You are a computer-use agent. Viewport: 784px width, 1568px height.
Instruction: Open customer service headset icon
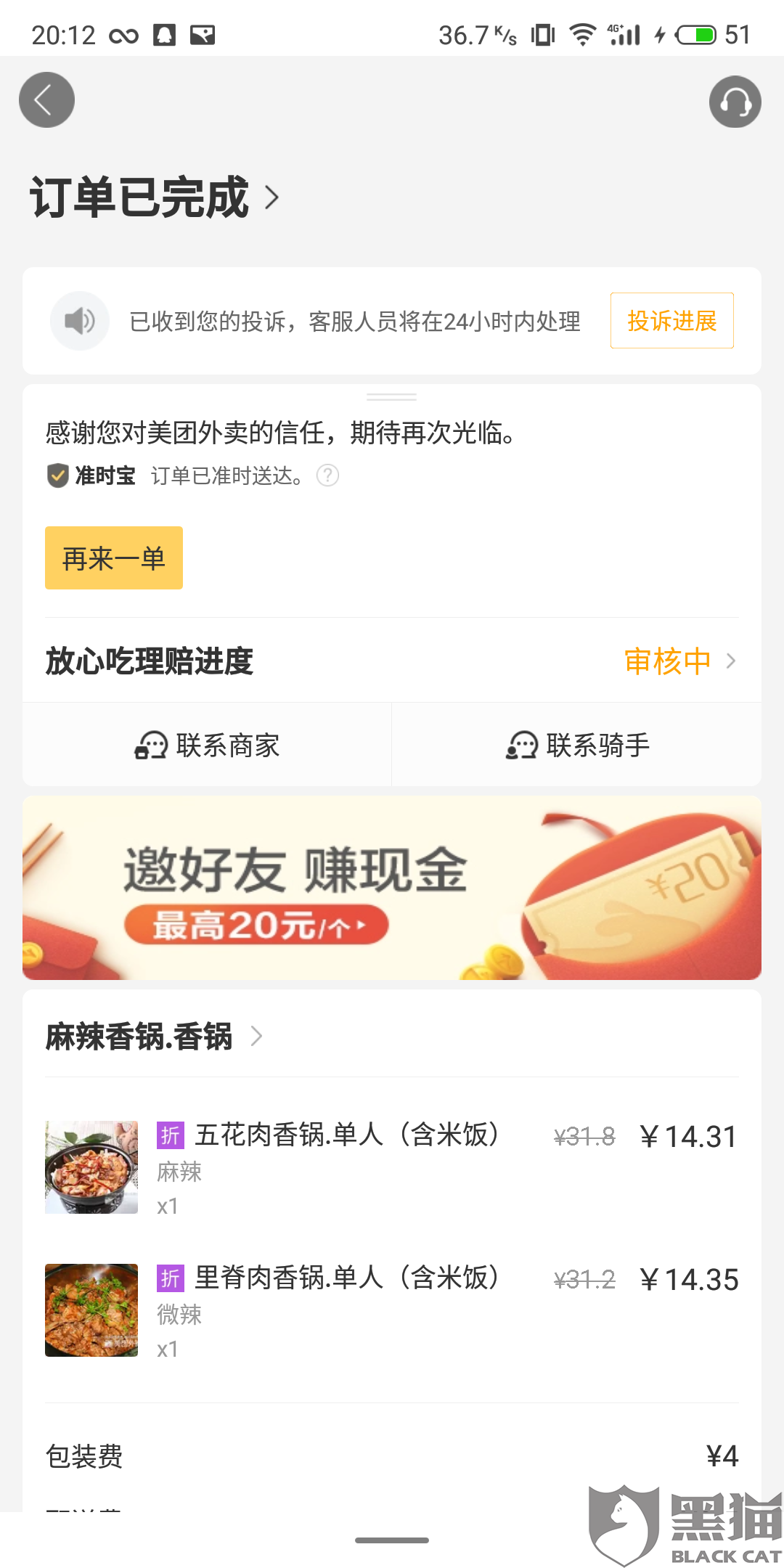[x=735, y=102]
